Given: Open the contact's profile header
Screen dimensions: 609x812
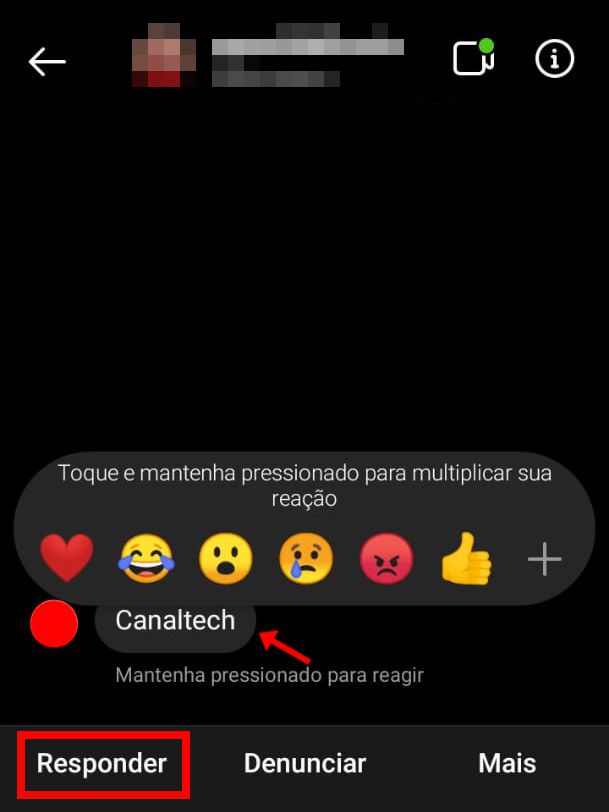Looking at the screenshot, I should click(x=270, y=60).
